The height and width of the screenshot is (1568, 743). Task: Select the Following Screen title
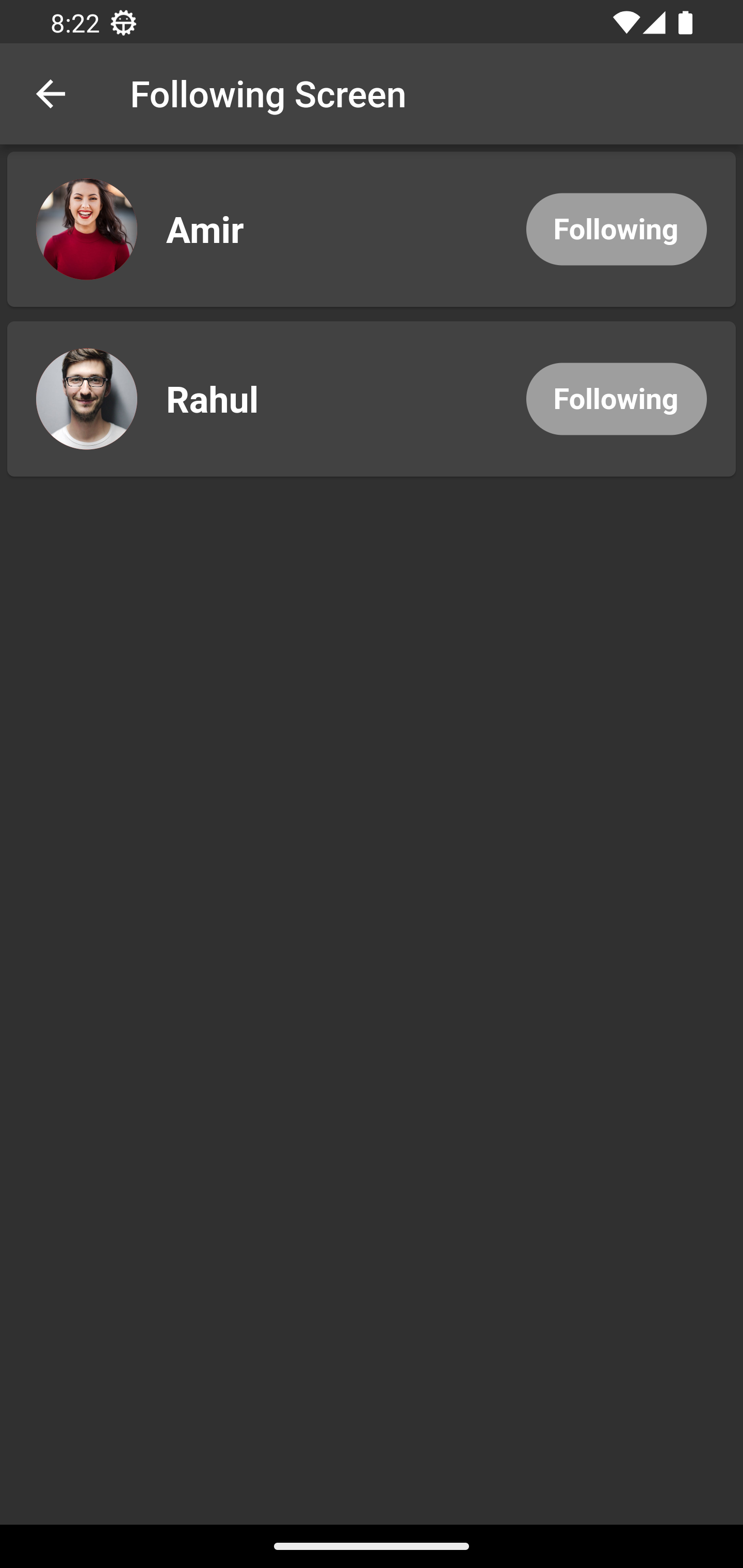(x=267, y=94)
